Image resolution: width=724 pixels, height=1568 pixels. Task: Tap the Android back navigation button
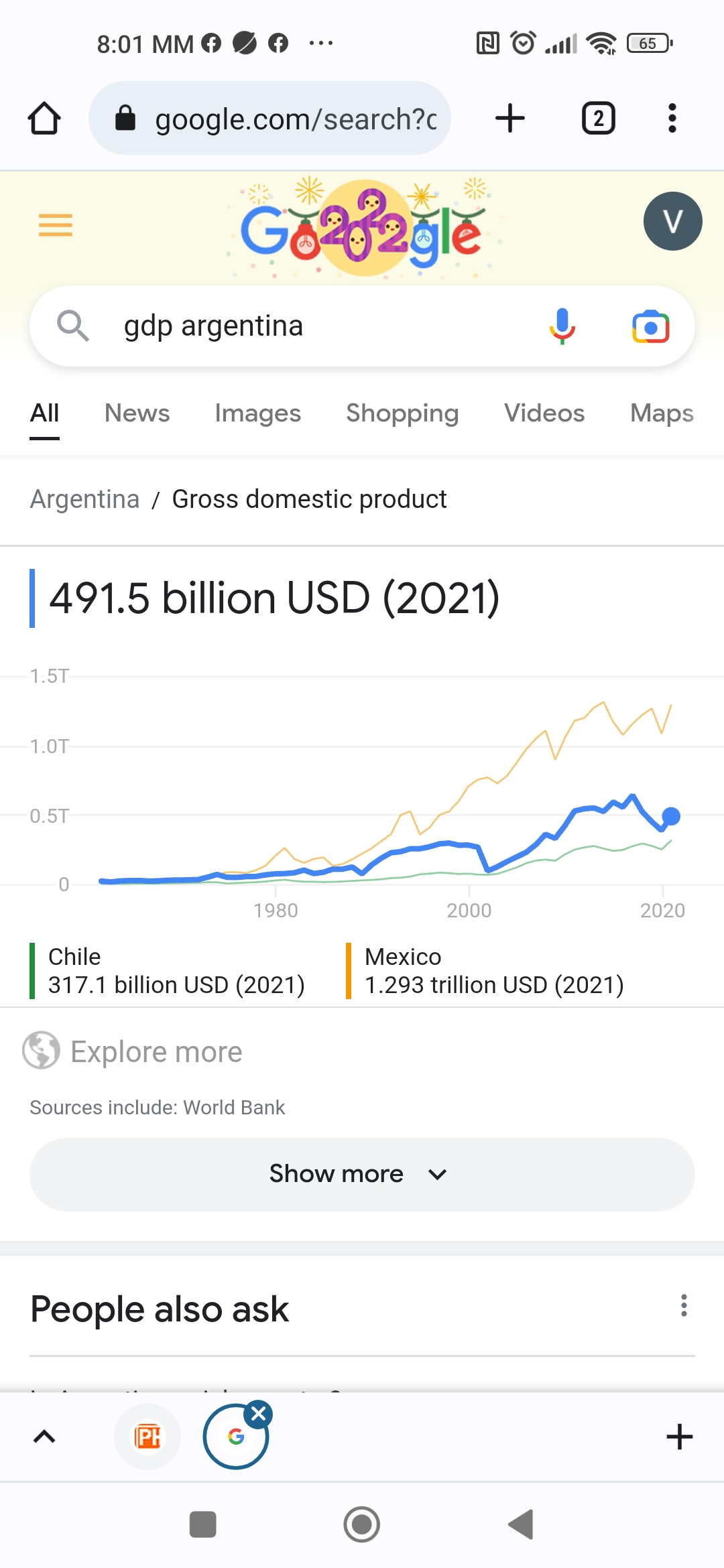point(521,1524)
